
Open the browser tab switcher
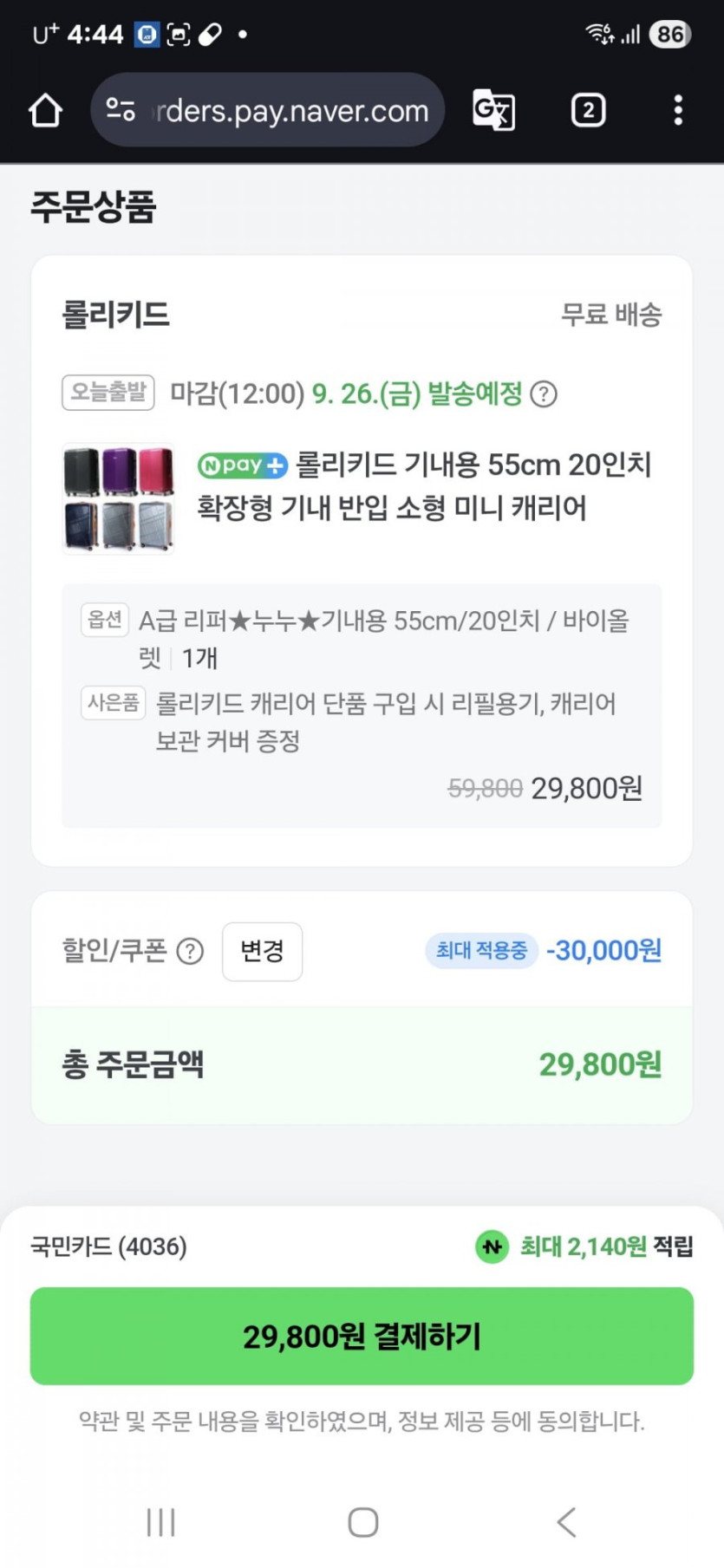tap(588, 111)
